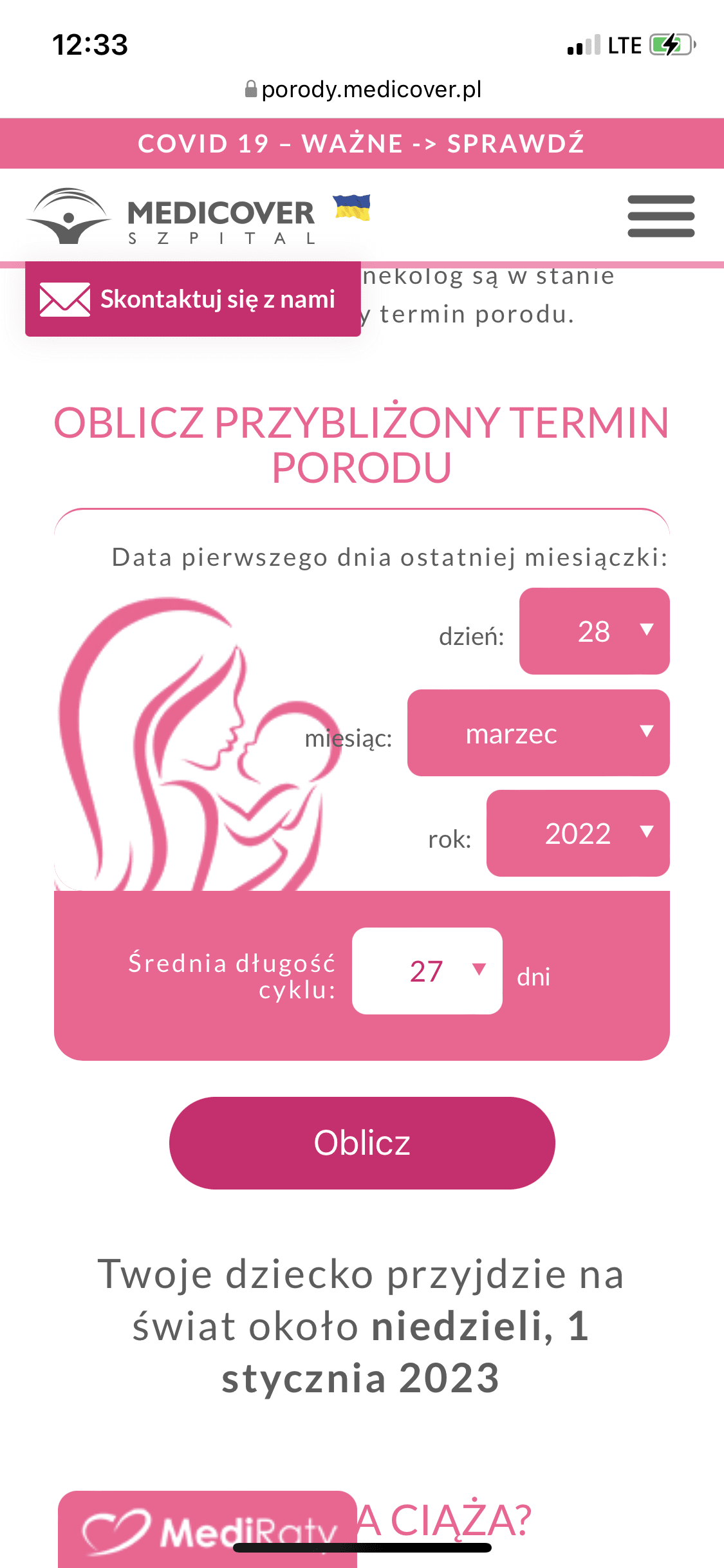Tap the Ukrainian flag icon
724x1568 pixels.
(x=351, y=208)
